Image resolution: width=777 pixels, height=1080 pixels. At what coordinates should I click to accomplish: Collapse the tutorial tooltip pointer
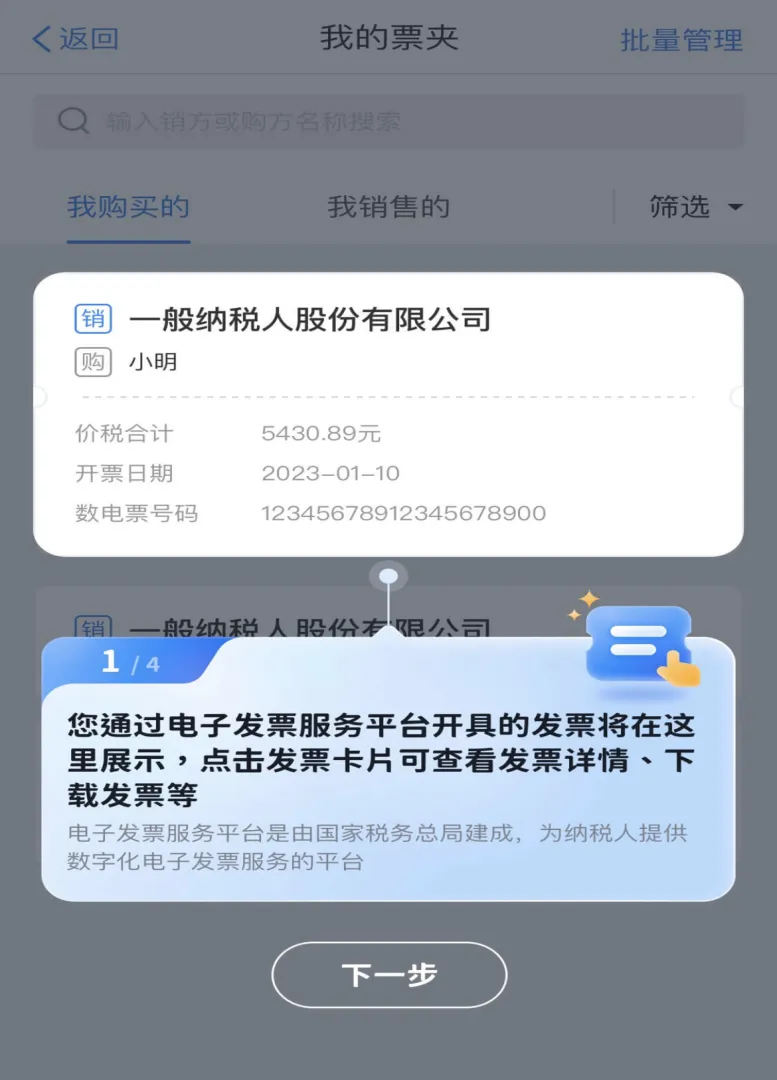387,575
